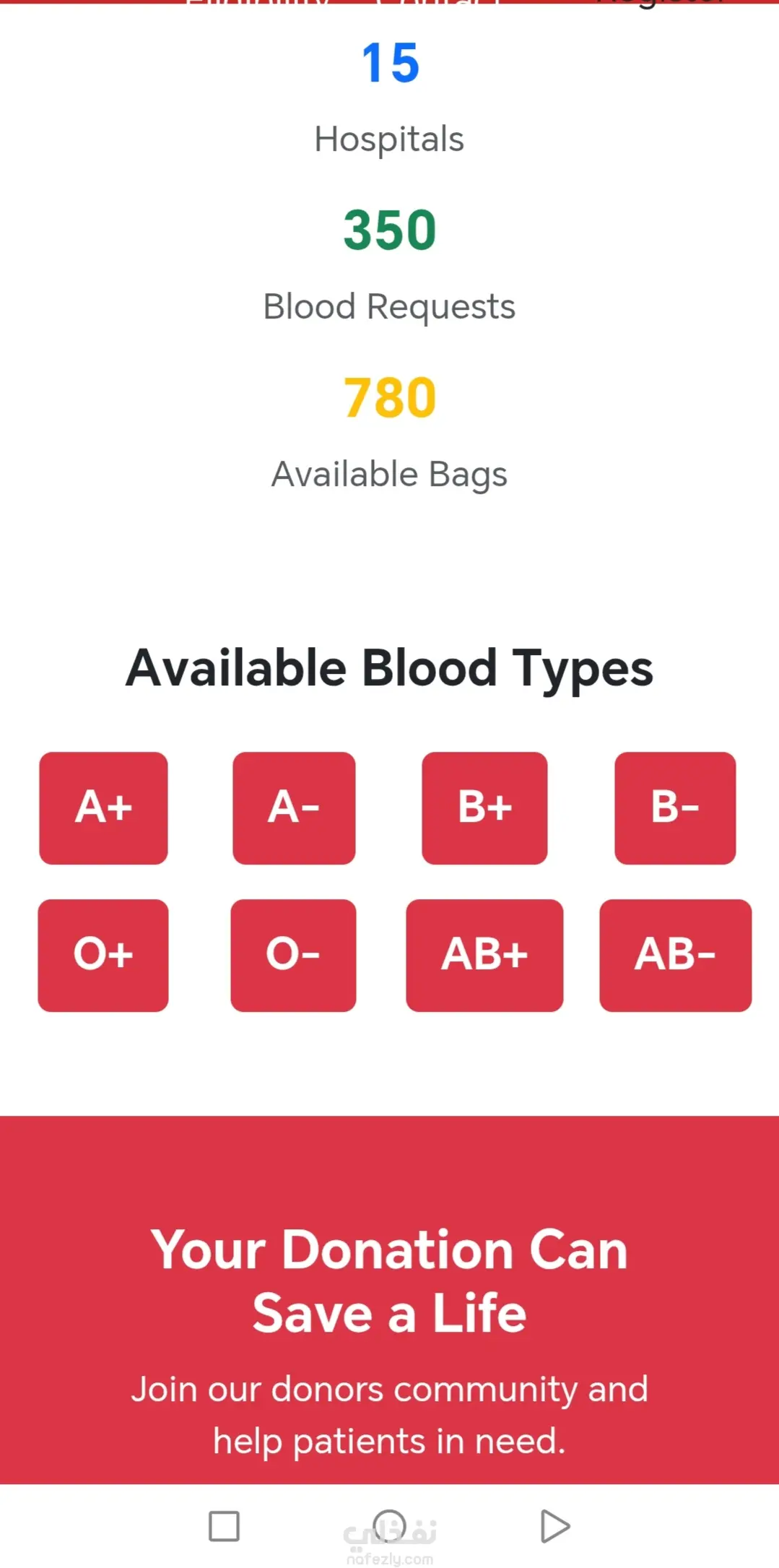Open the AB+ blood type
Viewport: 779px width, 1568px height.
pos(484,955)
